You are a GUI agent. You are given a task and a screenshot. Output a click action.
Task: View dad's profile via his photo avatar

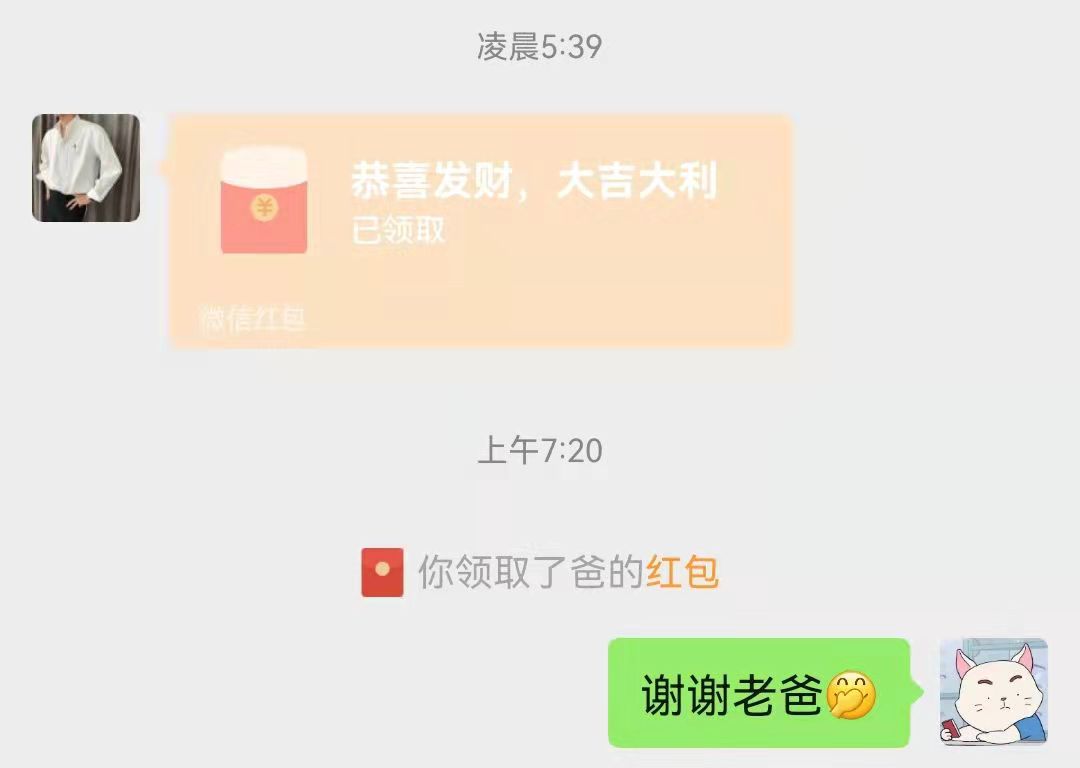86,168
